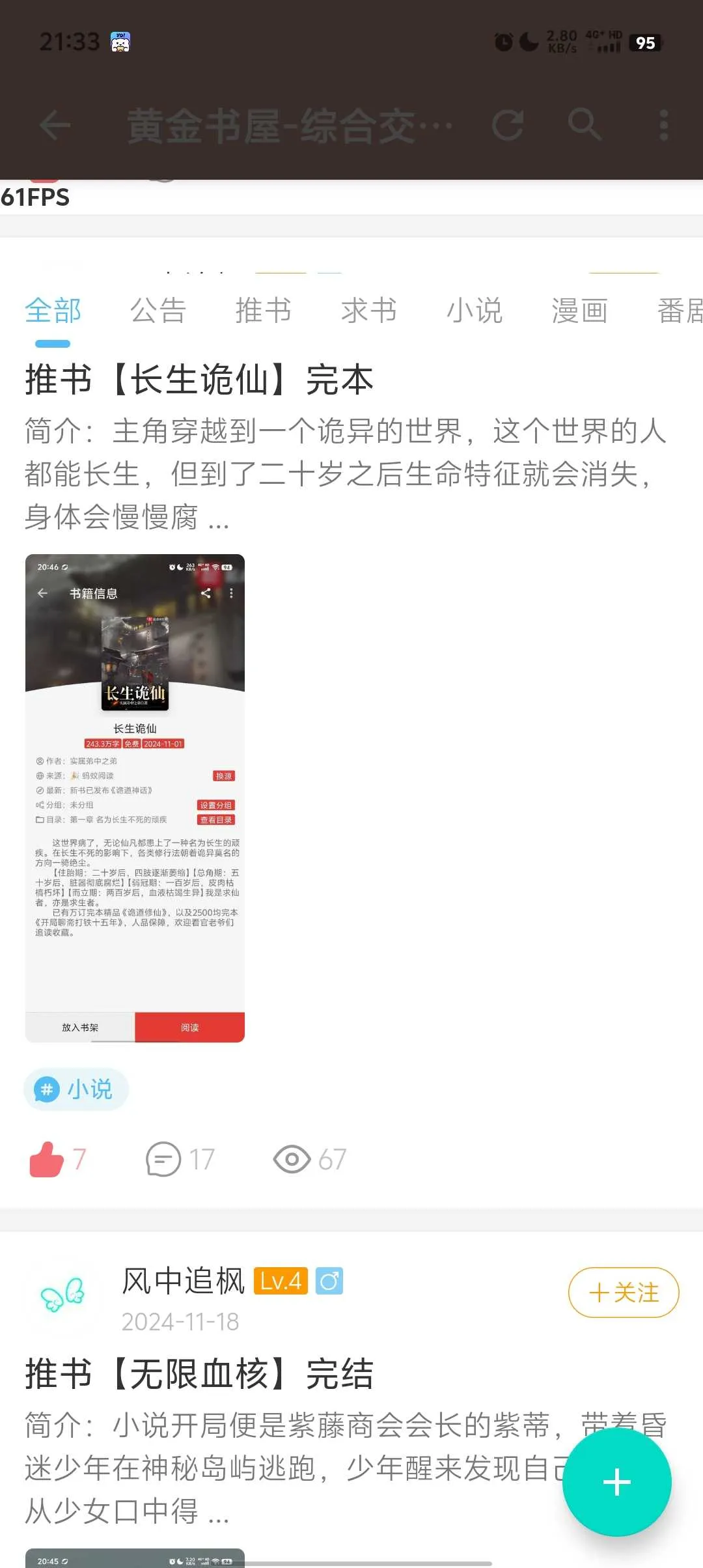Open the three-dot overflow menu
The image size is (703, 1568).
tap(663, 125)
